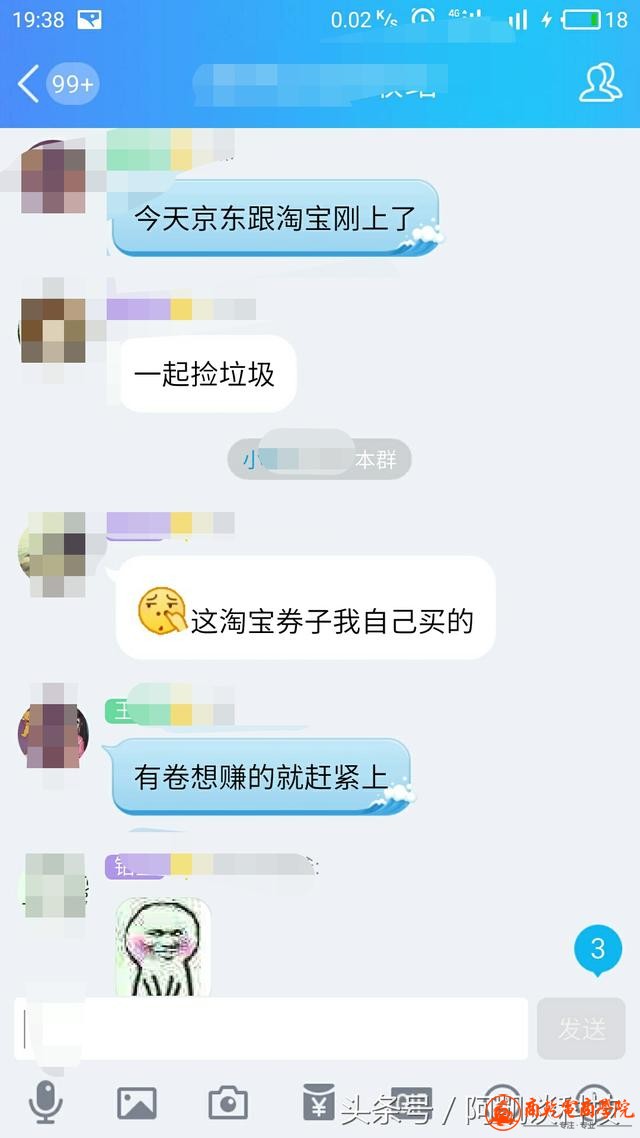Image resolution: width=640 pixels, height=1138 pixels.
Task: Open the group members icon
Action: pyautogui.click(x=600, y=84)
